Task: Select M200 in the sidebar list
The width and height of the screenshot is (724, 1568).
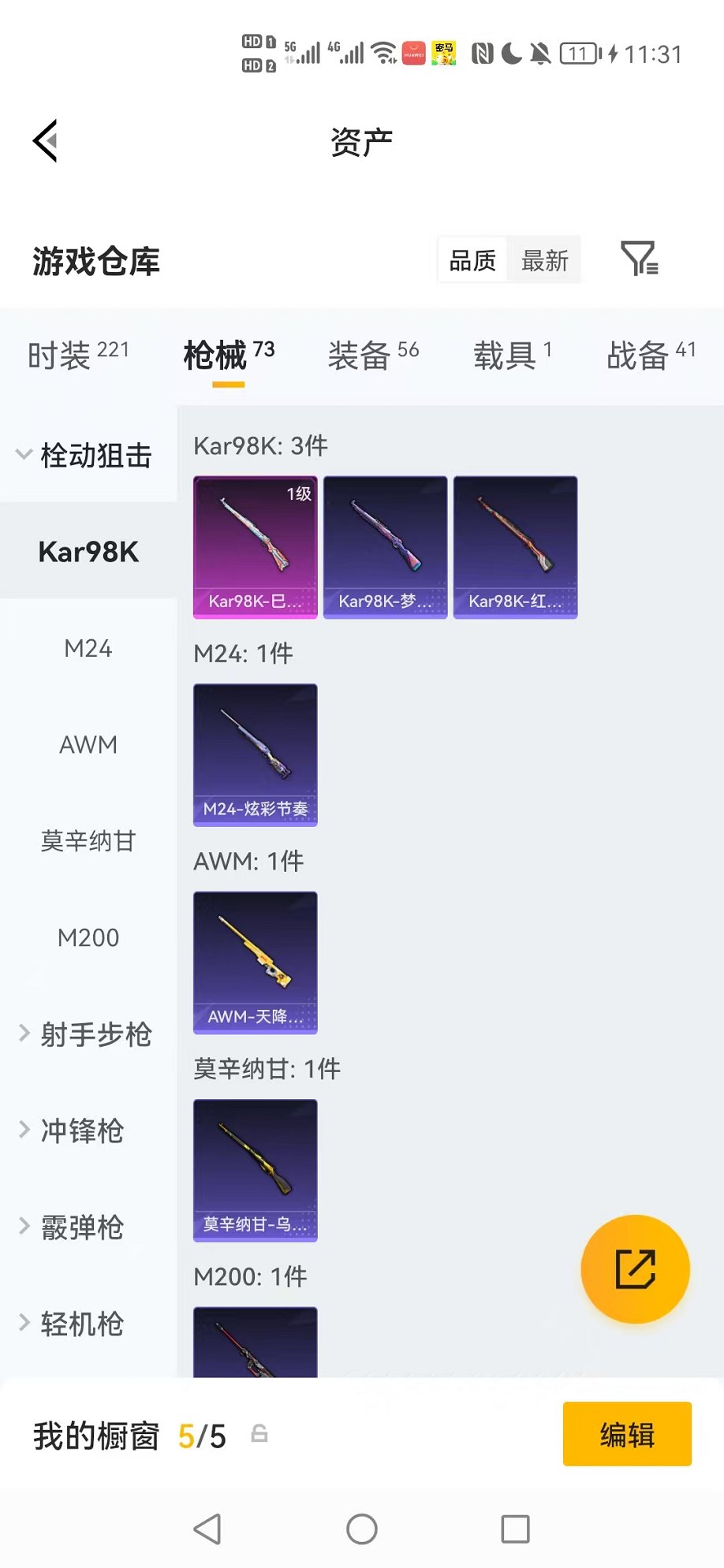Action: (x=88, y=937)
